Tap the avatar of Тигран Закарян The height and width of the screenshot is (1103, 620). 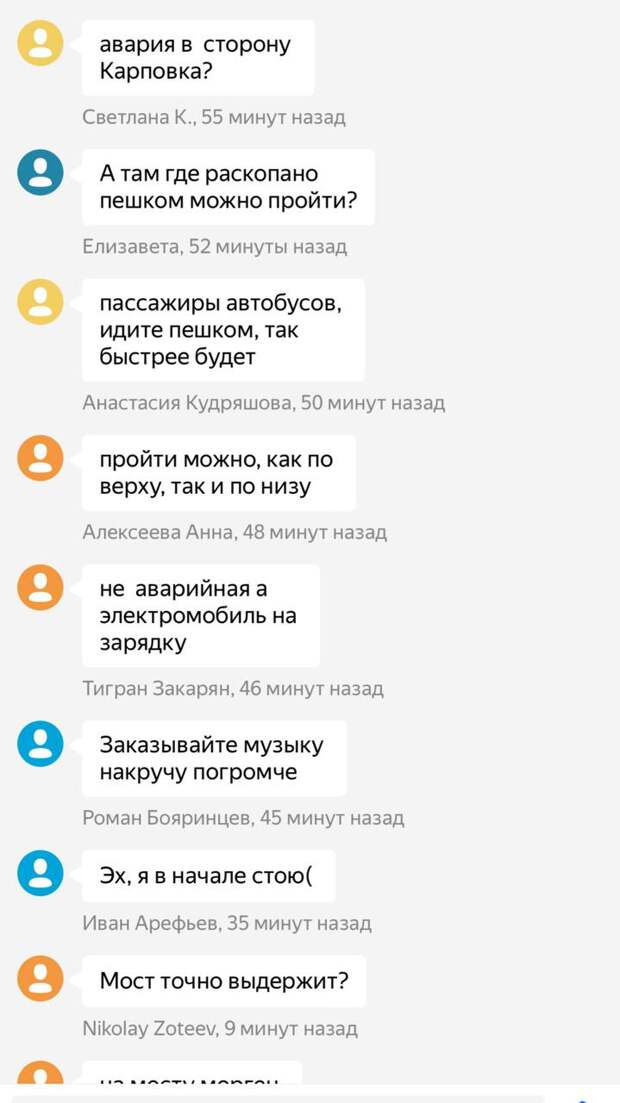(x=40, y=587)
